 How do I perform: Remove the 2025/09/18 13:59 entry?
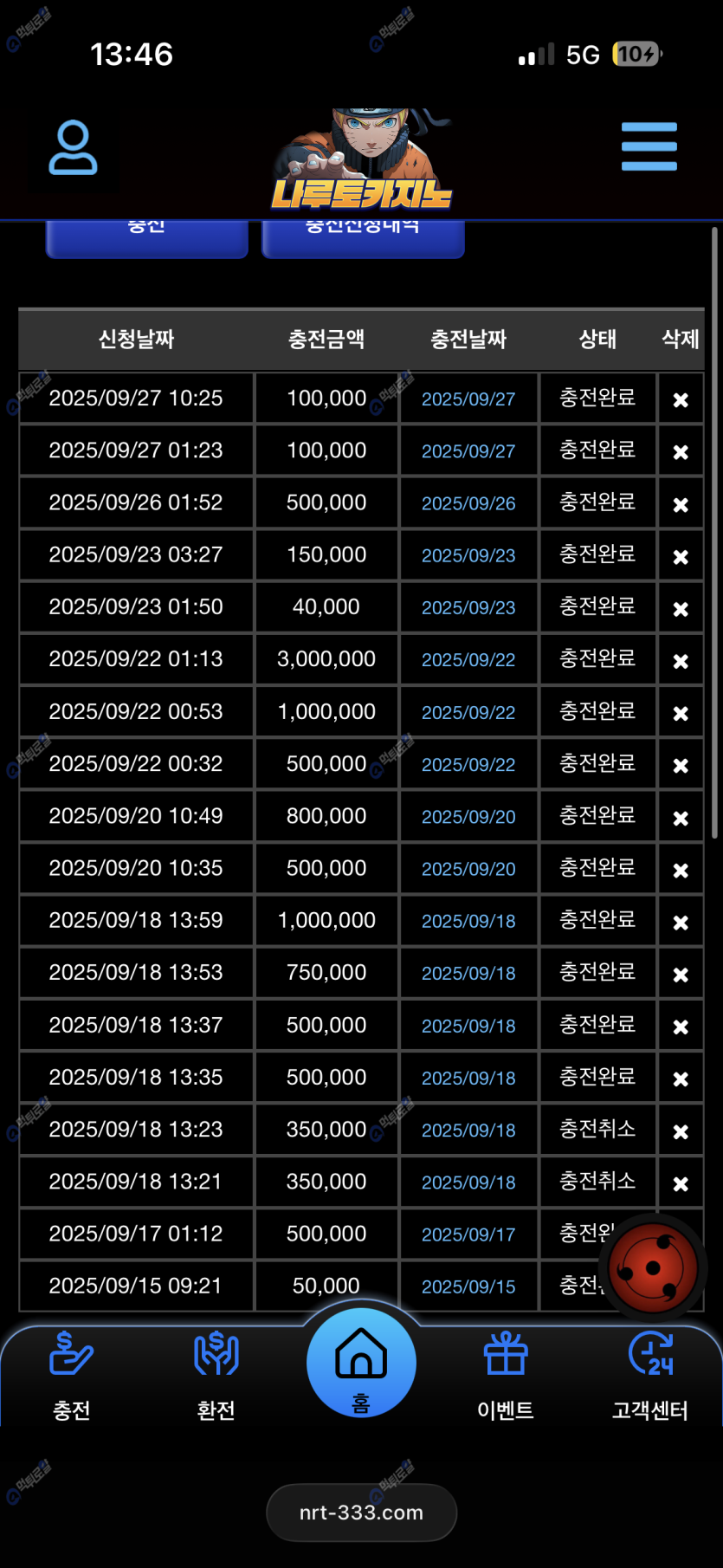point(681,923)
